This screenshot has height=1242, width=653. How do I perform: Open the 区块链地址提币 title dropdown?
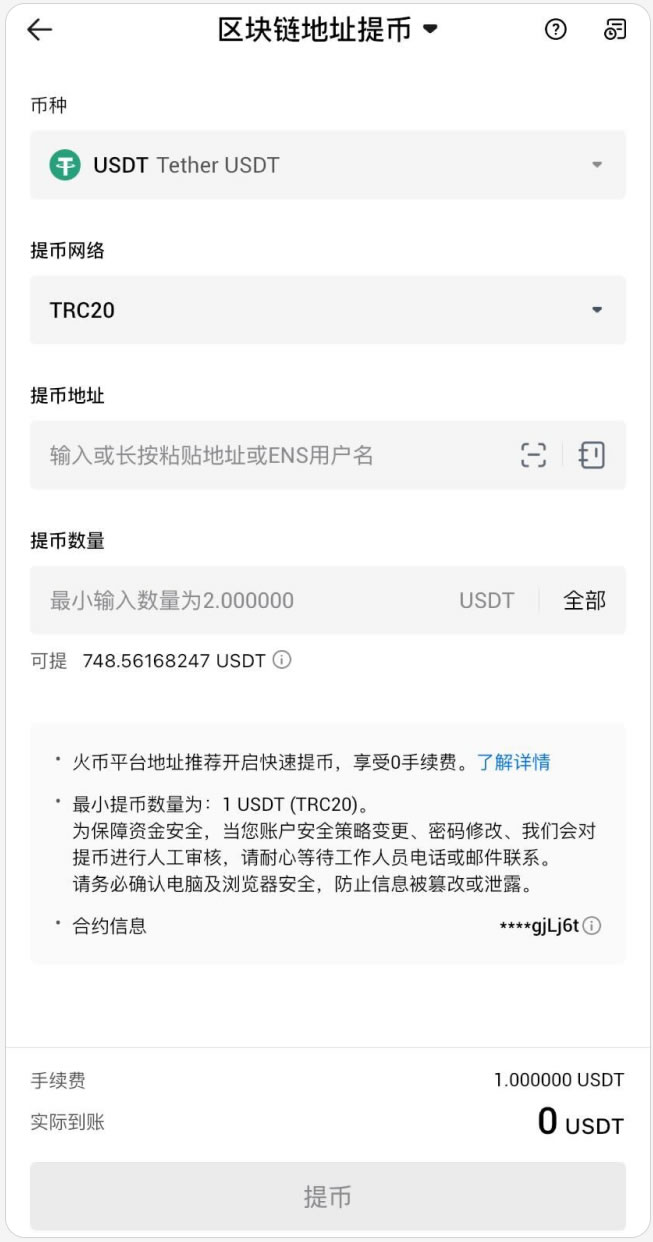328,30
